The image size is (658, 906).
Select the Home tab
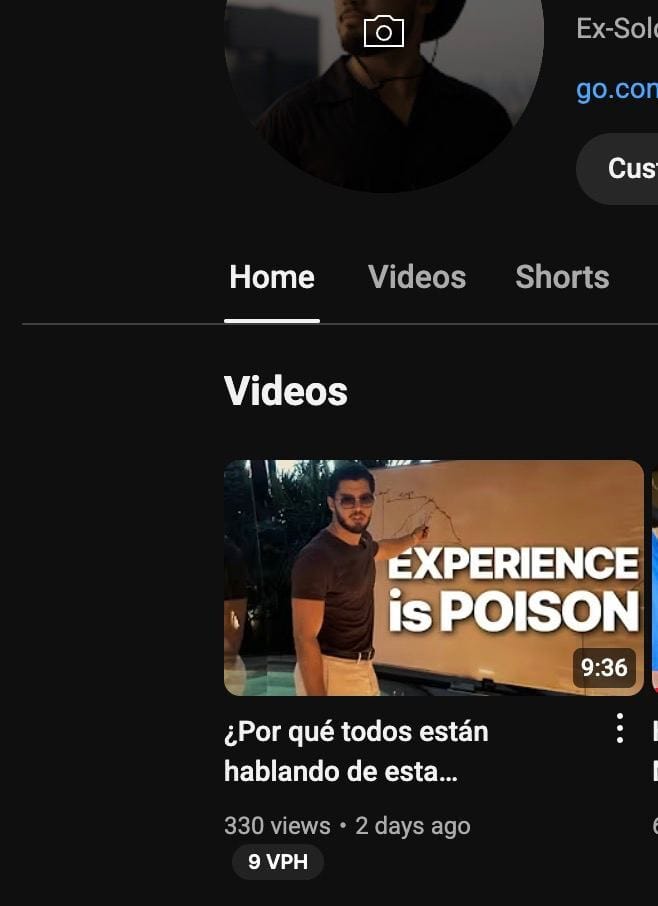[272, 277]
